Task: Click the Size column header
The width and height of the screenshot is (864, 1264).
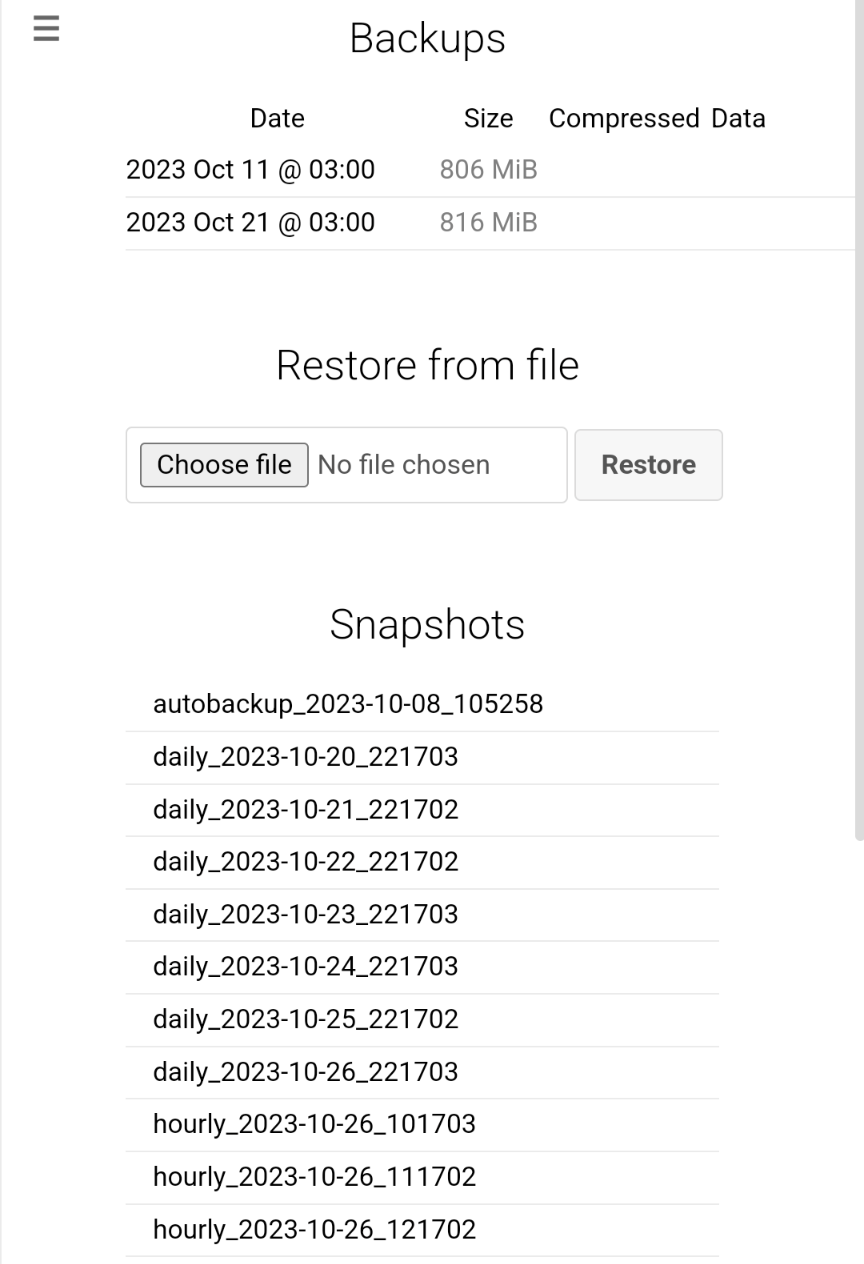Action: (488, 118)
